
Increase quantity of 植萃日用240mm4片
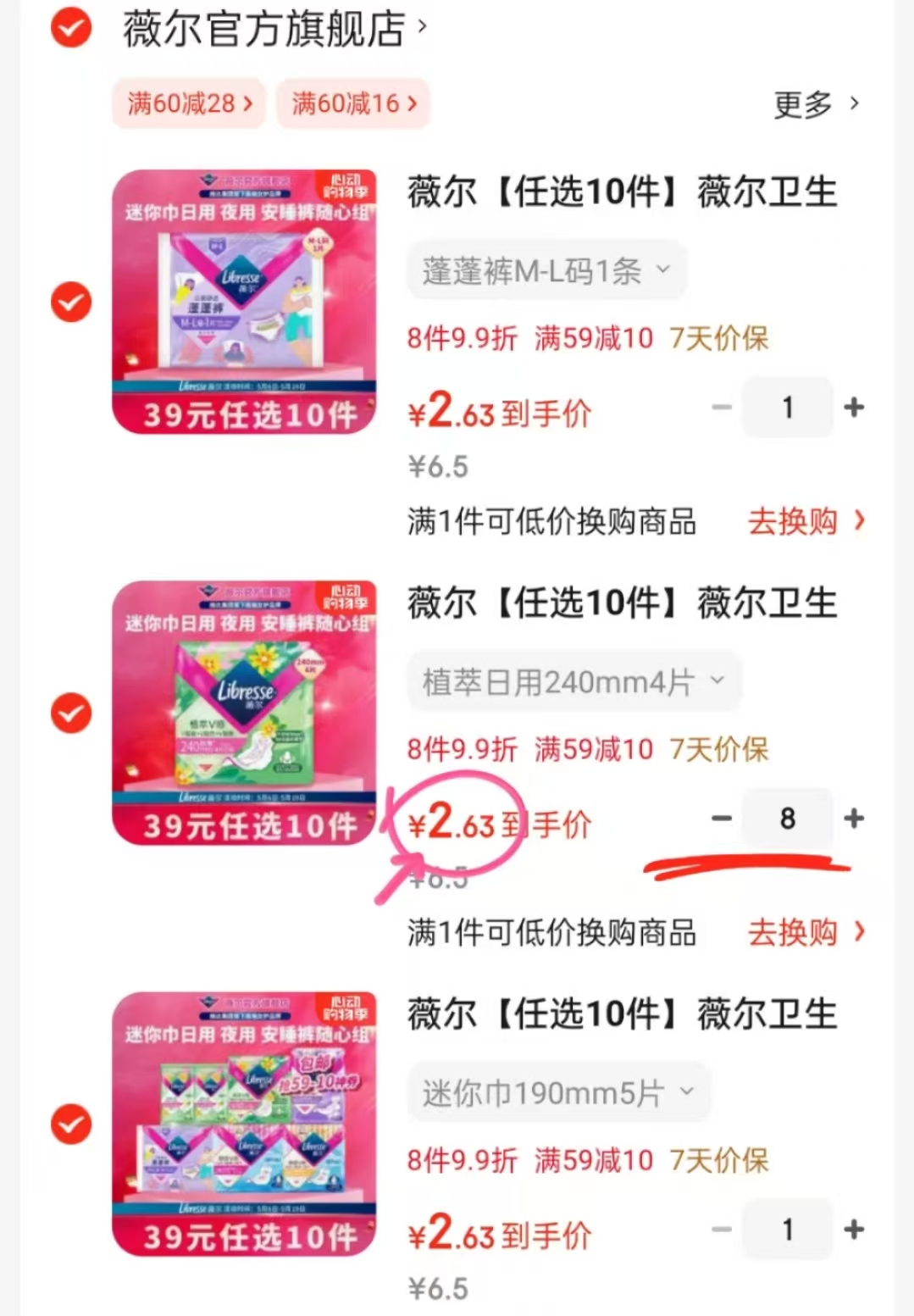(854, 819)
